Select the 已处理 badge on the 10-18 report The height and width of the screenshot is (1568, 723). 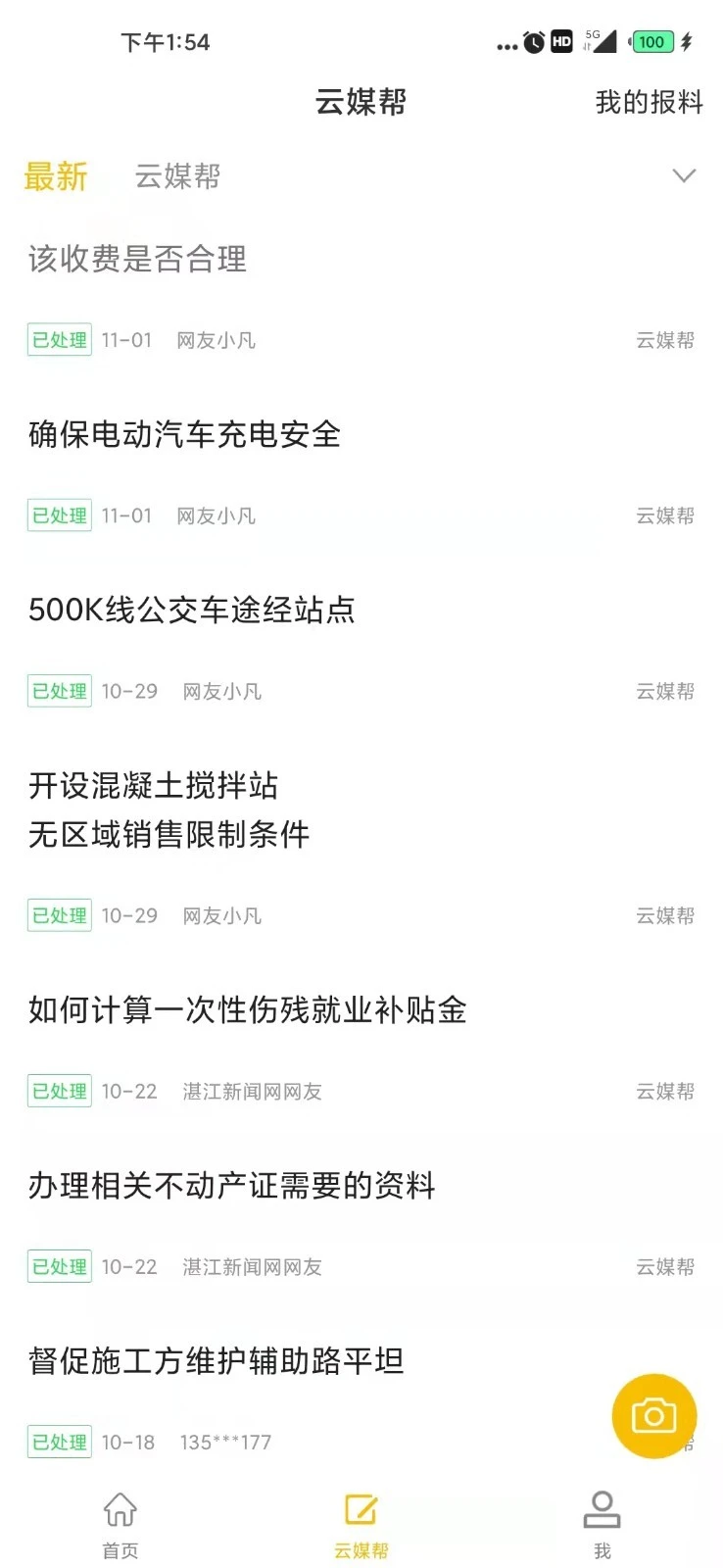[x=58, y=1442]
